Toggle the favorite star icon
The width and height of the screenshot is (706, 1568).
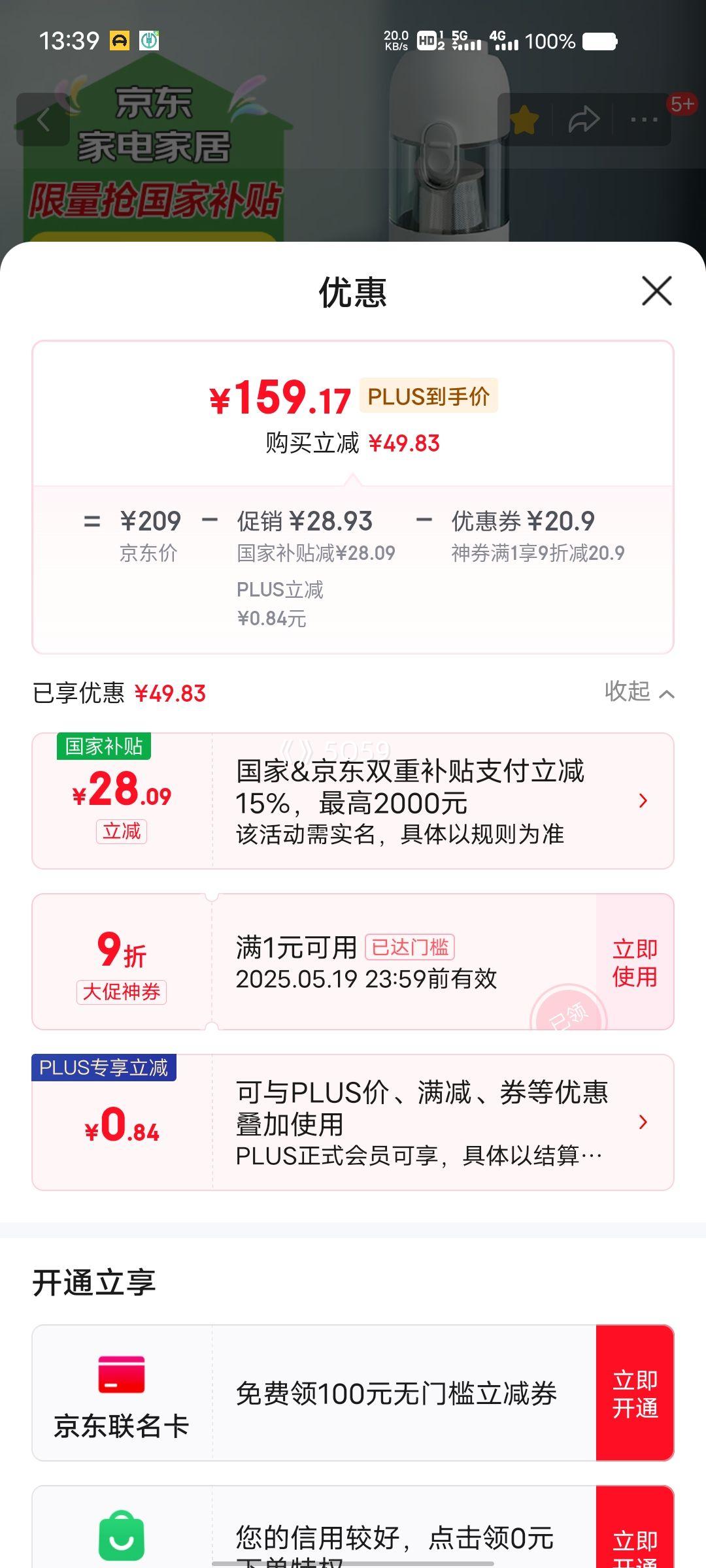pos(524,120)
